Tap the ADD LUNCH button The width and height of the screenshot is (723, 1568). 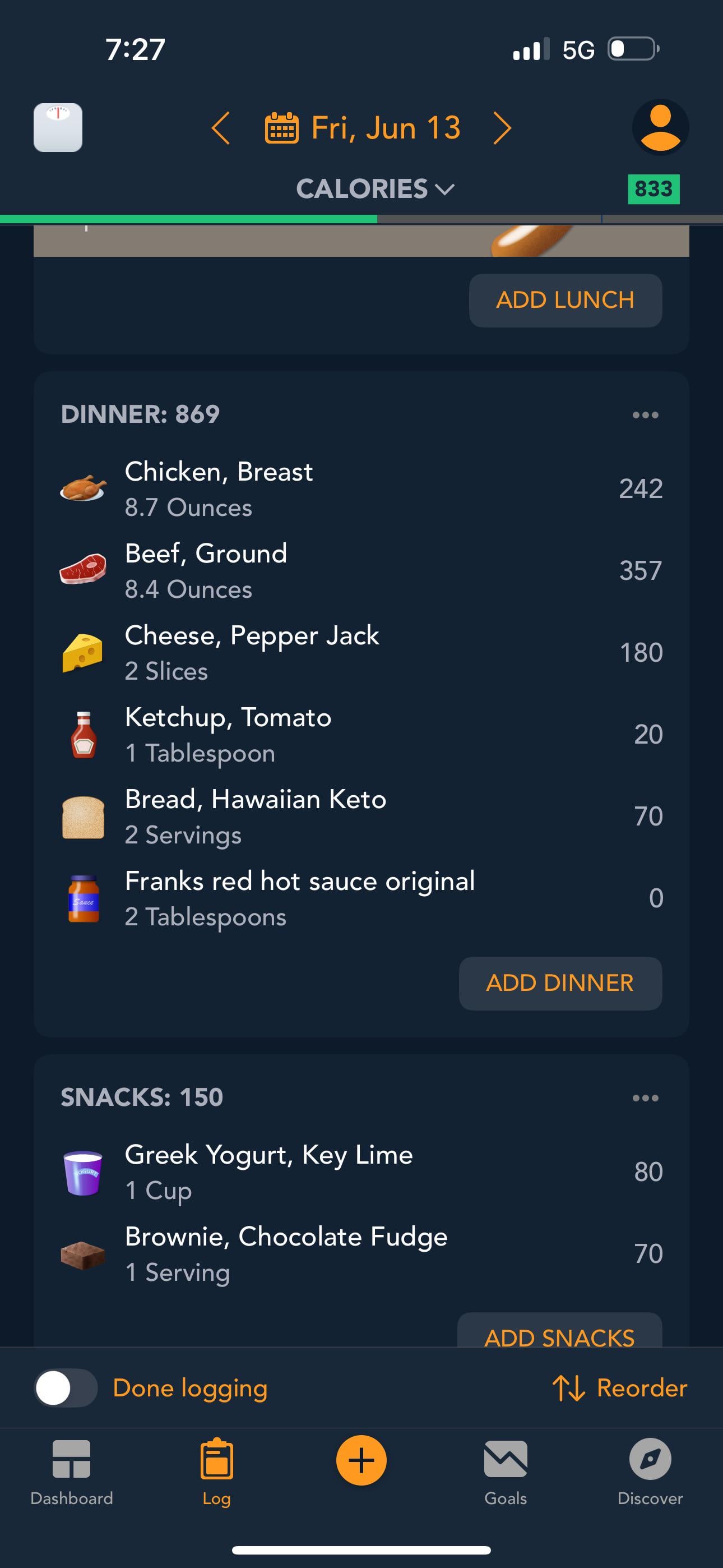pos(565,300)
